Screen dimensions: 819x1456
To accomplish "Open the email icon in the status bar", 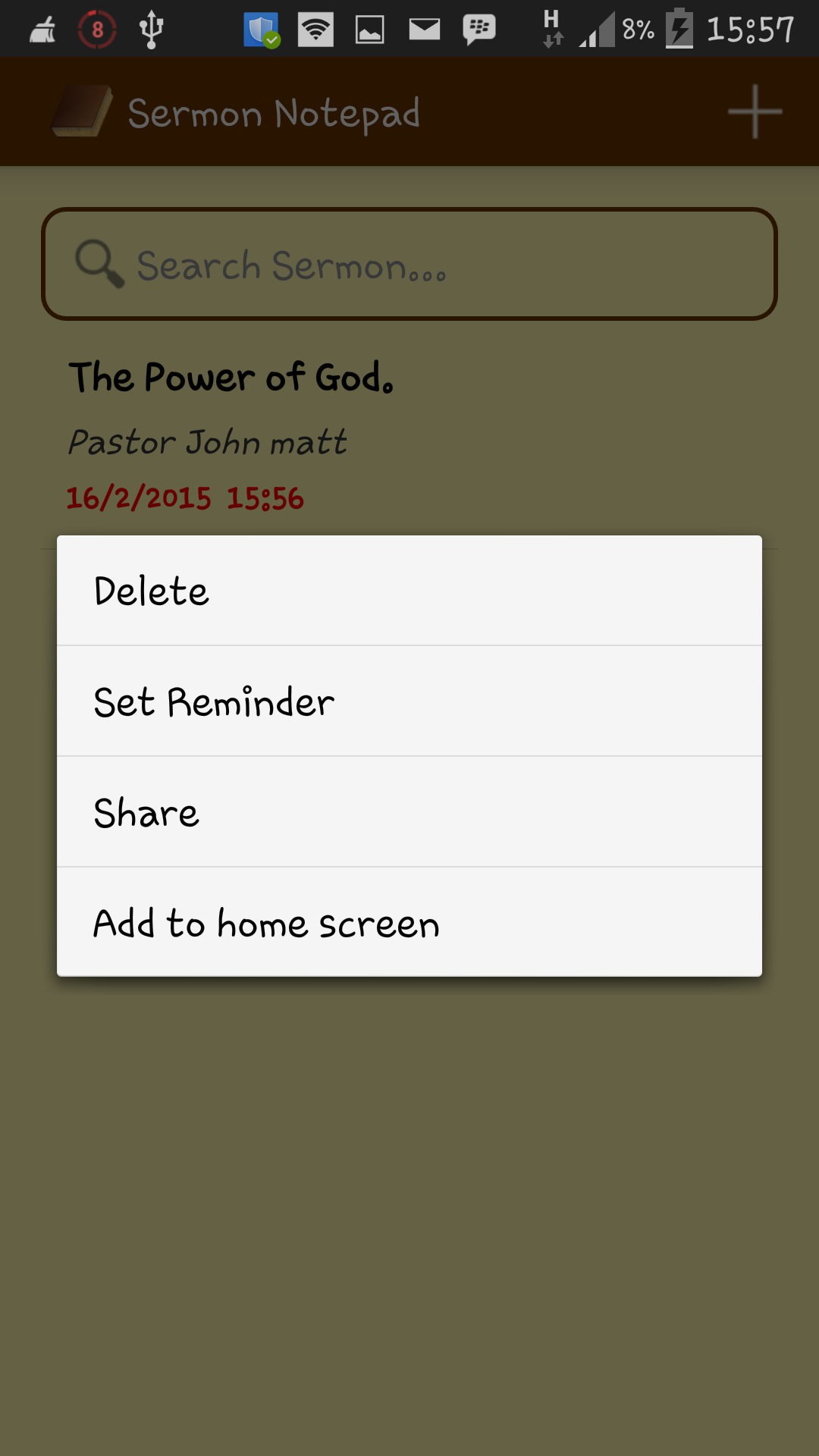I will tap(423, 29).
